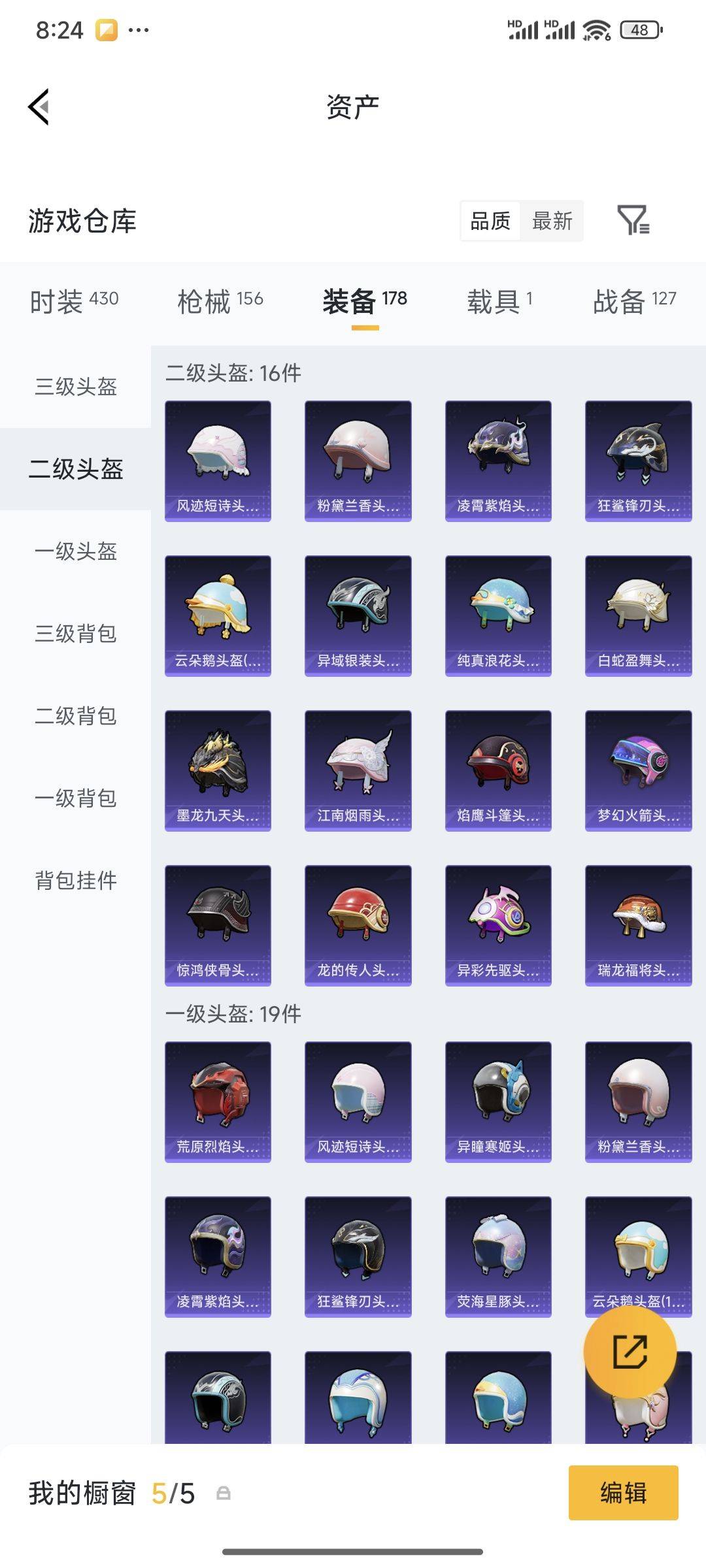Select 三级背包 from the left list
Viewport: 706px width, 1568px height.
[75, 634]
